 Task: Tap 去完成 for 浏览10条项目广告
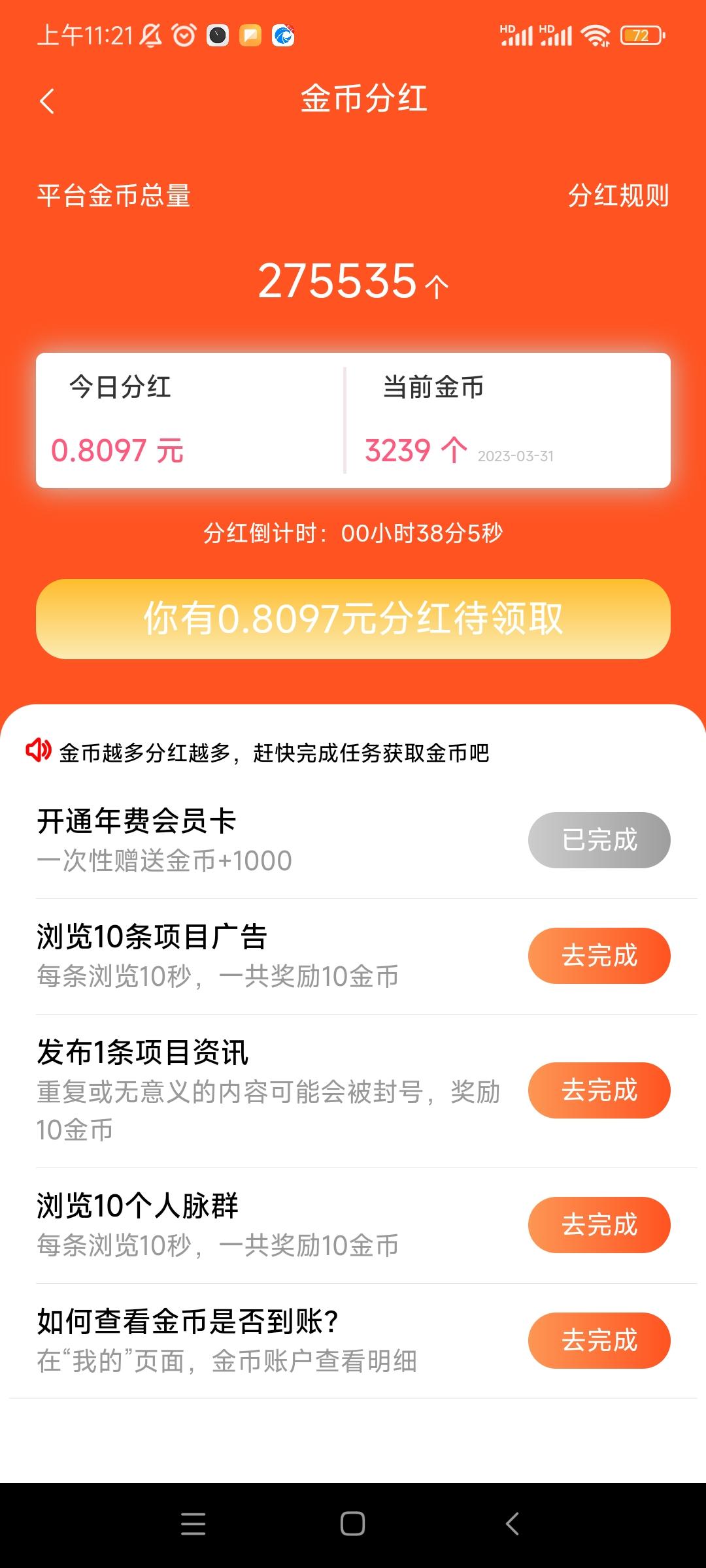point(599,956)
